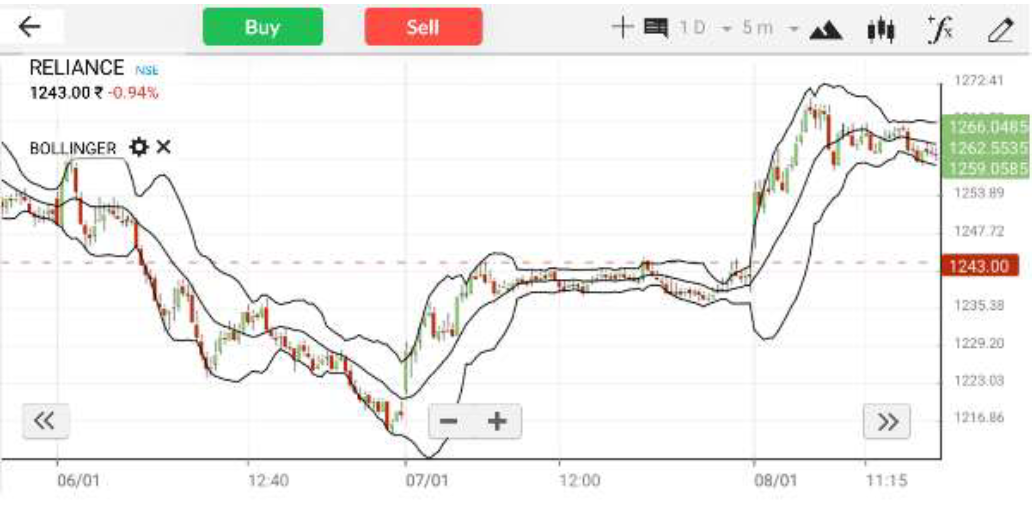Viewport: 1032px width, 525px height.
Task: Jump chart backward with double left arrow
Action: click(45, 421)
